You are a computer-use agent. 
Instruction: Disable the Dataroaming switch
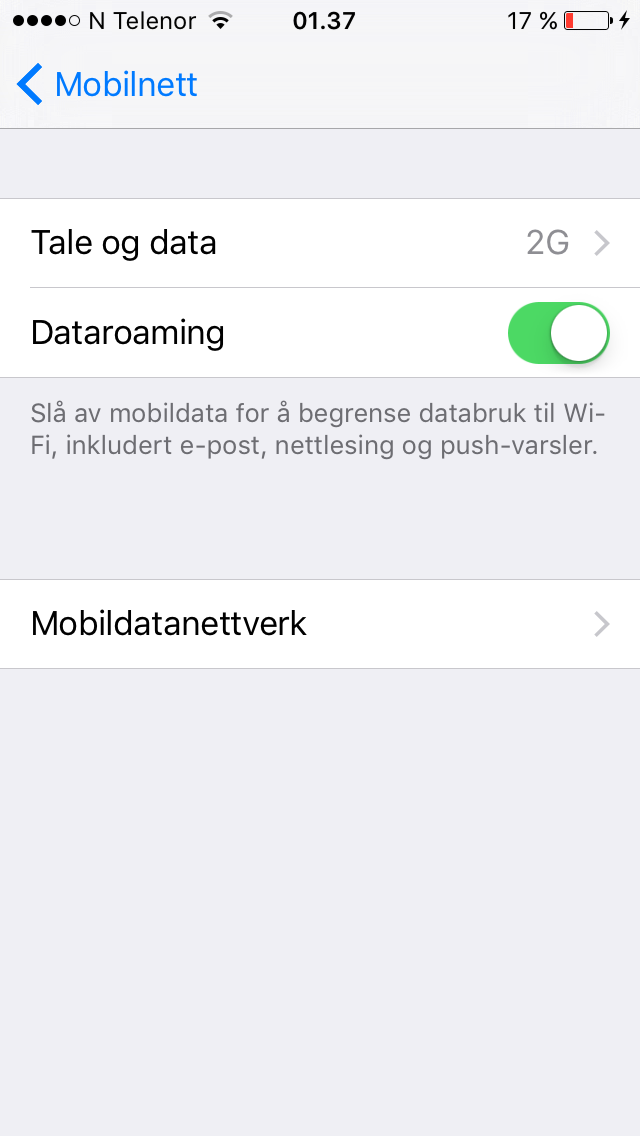click(558, 333)
